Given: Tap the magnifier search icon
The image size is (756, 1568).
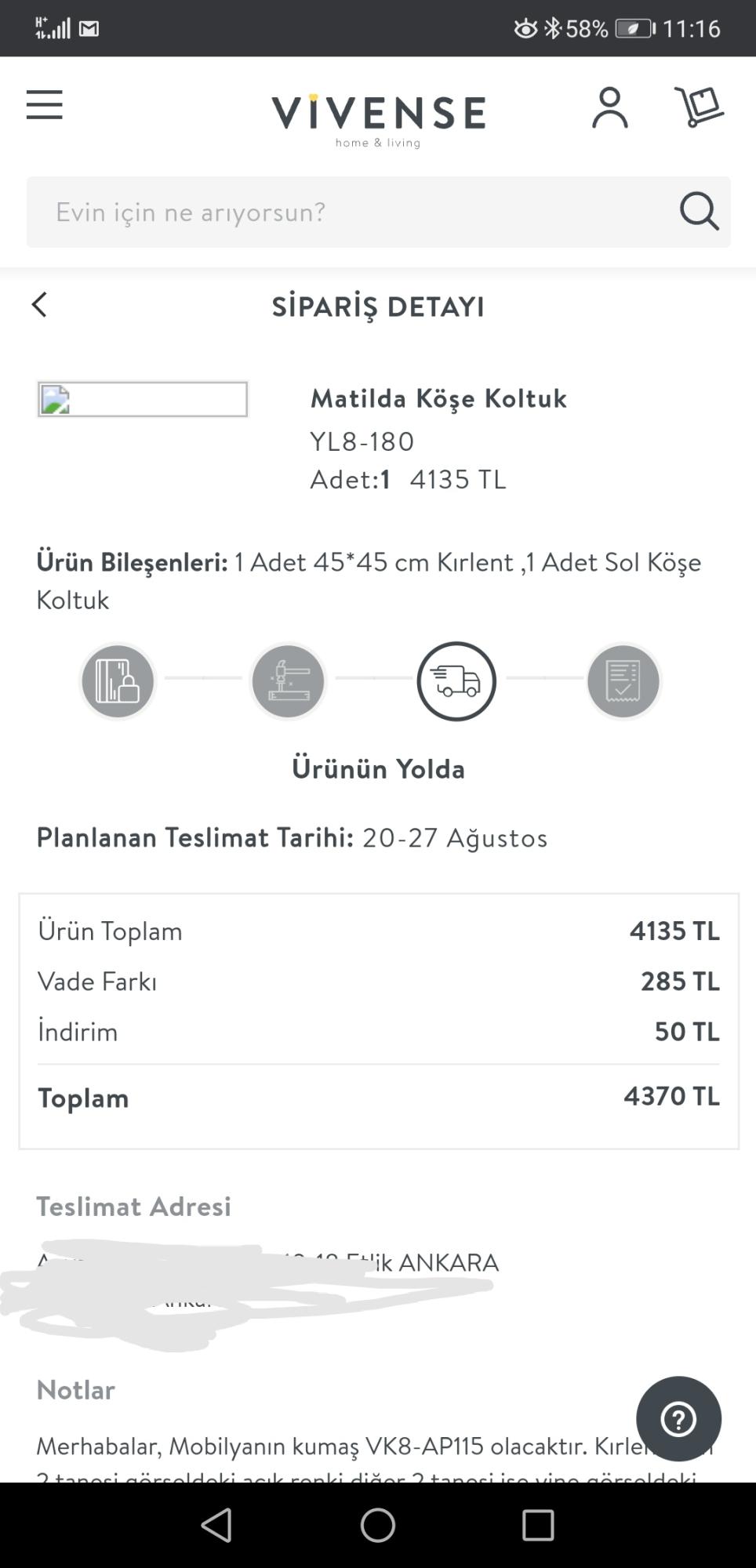Looking at the screenshot, I should click(x=699, y=212).
